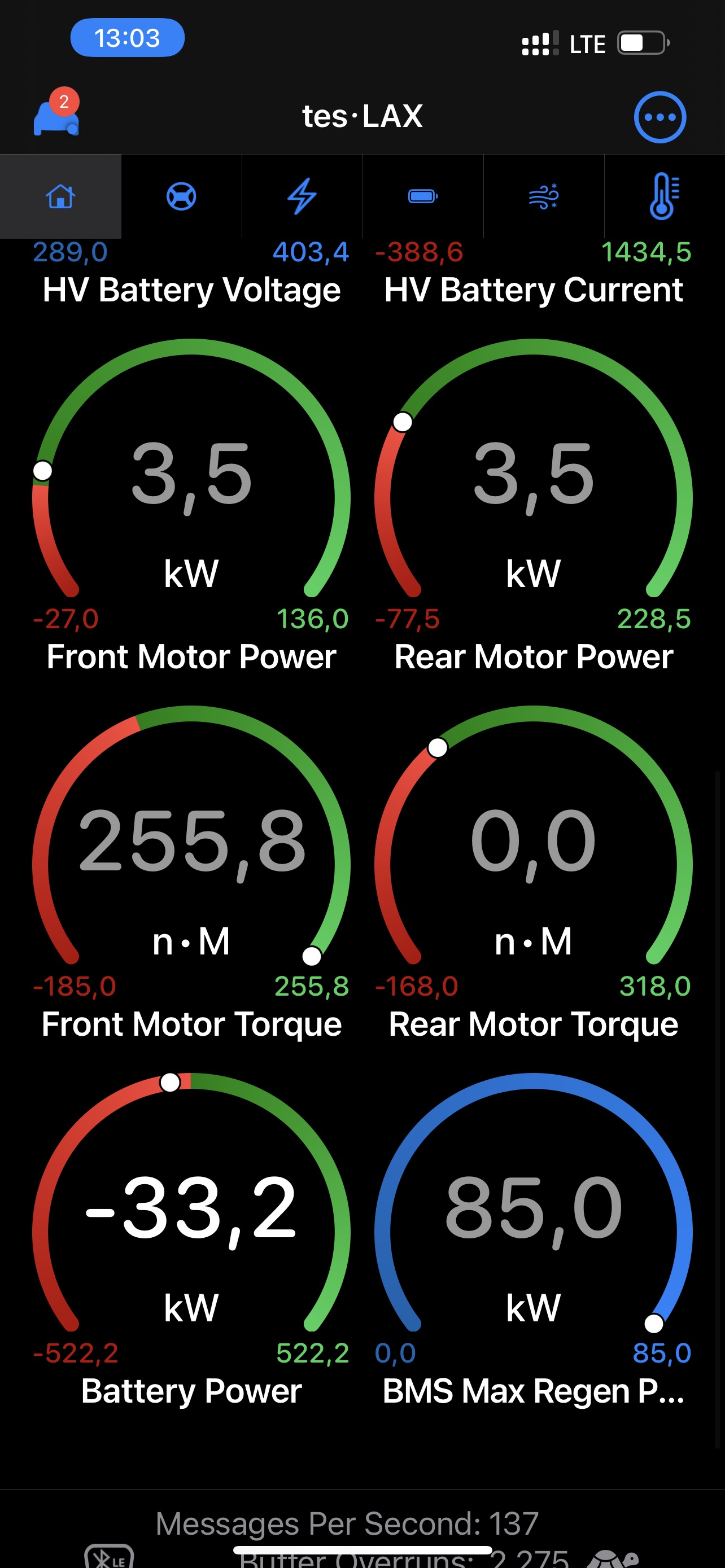Screen dimensions: 725x1568
Task: Switch to the climate airflow tab
Action: 544,196
